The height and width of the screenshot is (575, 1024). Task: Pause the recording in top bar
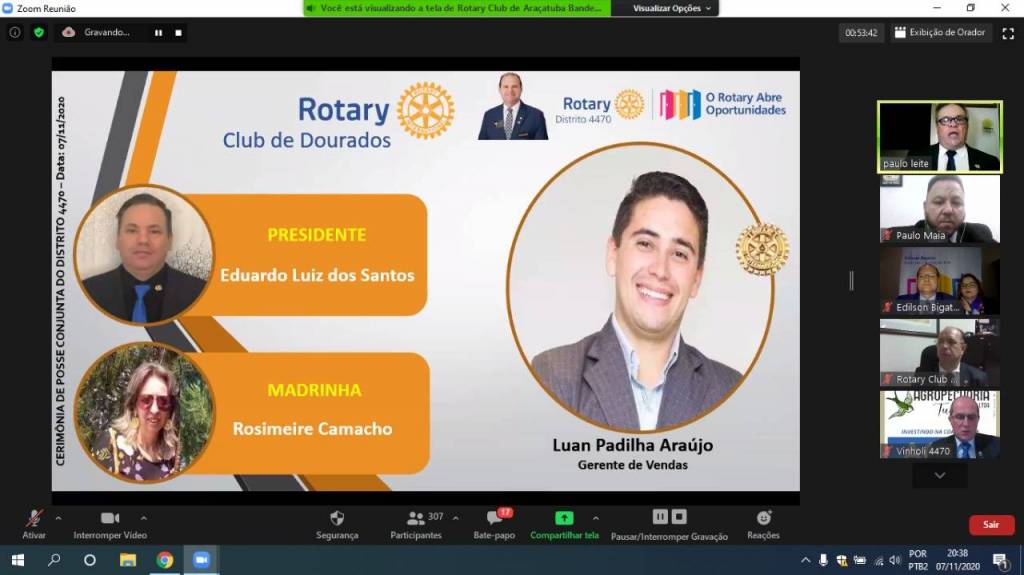pos(158,32)
